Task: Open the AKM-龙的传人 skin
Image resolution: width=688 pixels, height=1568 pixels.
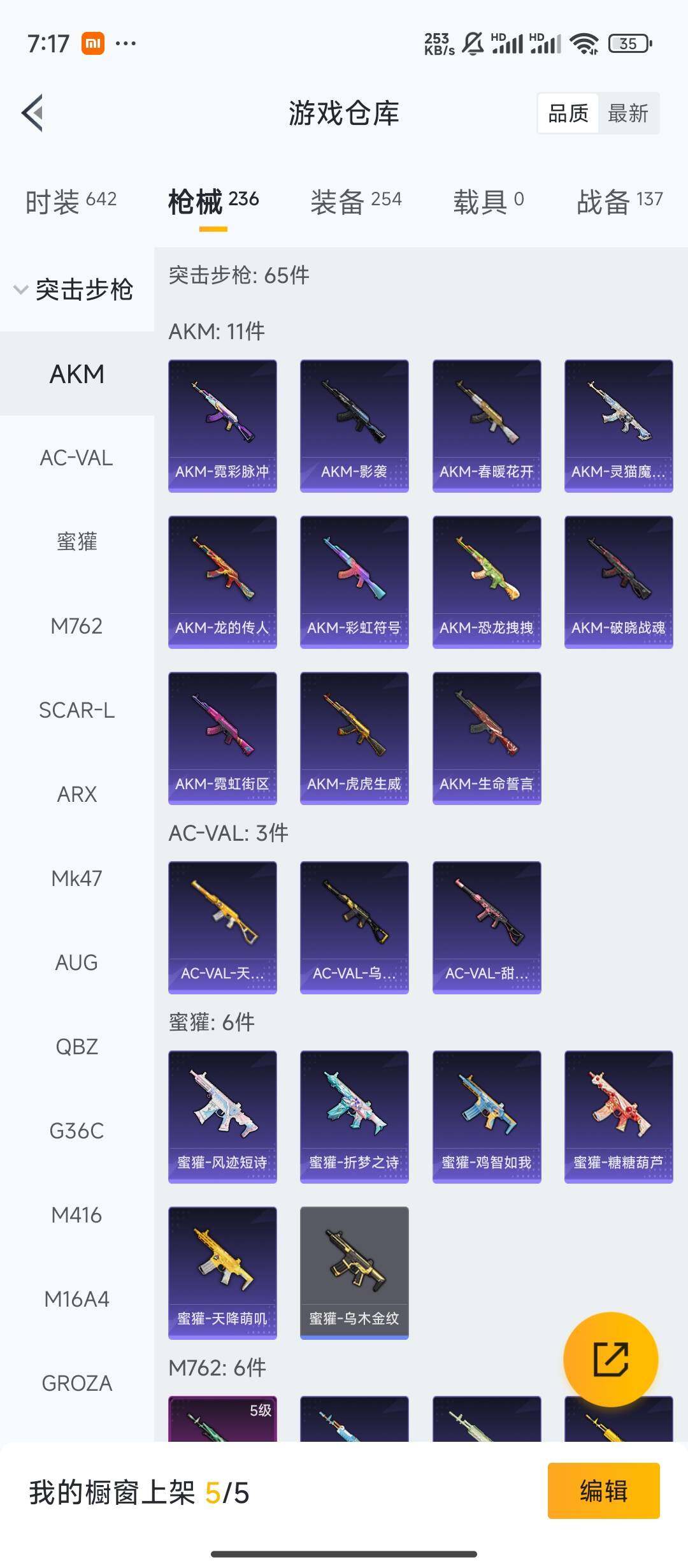Action: point(222,582)
